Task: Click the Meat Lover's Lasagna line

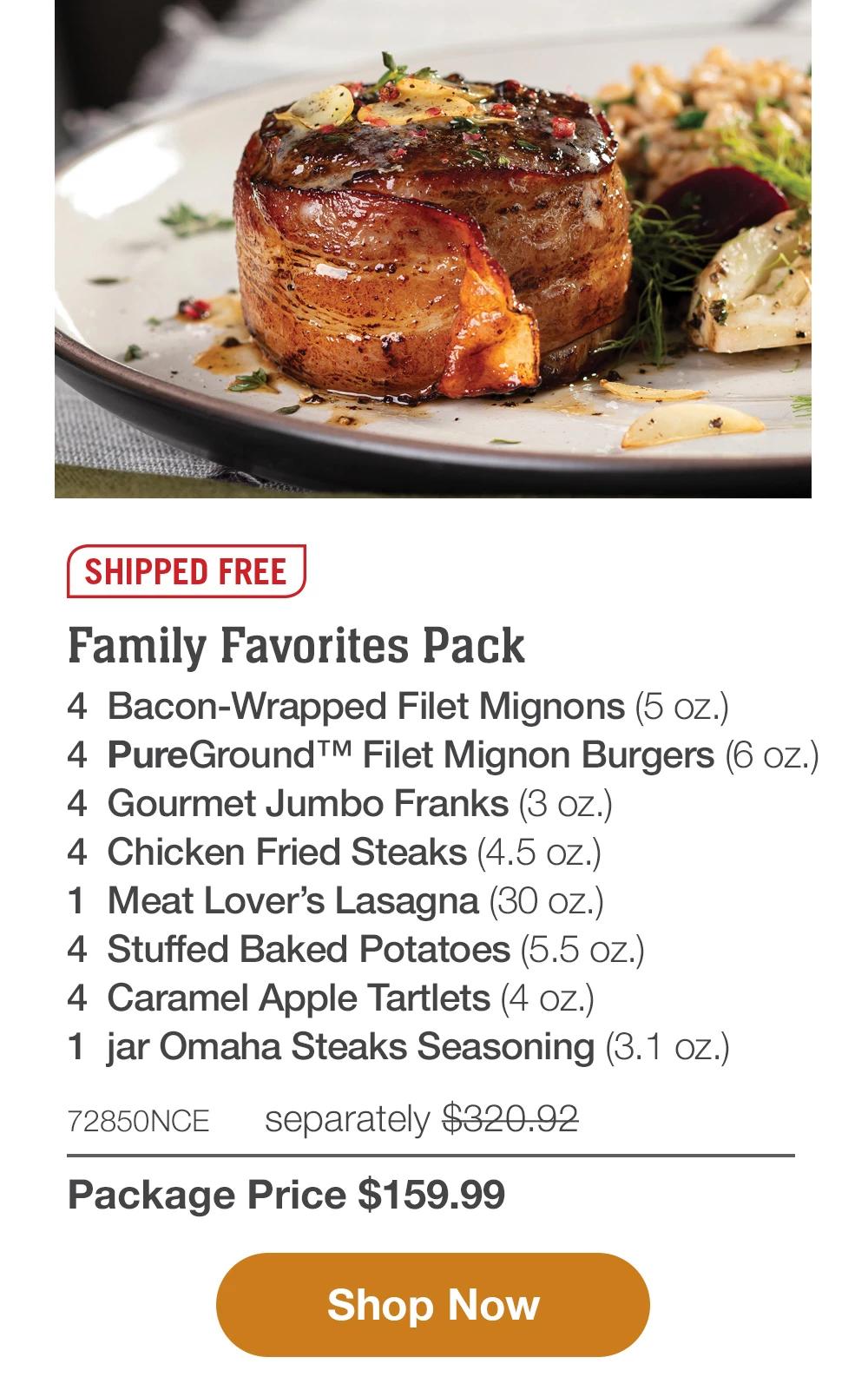Action: [339, 902]
